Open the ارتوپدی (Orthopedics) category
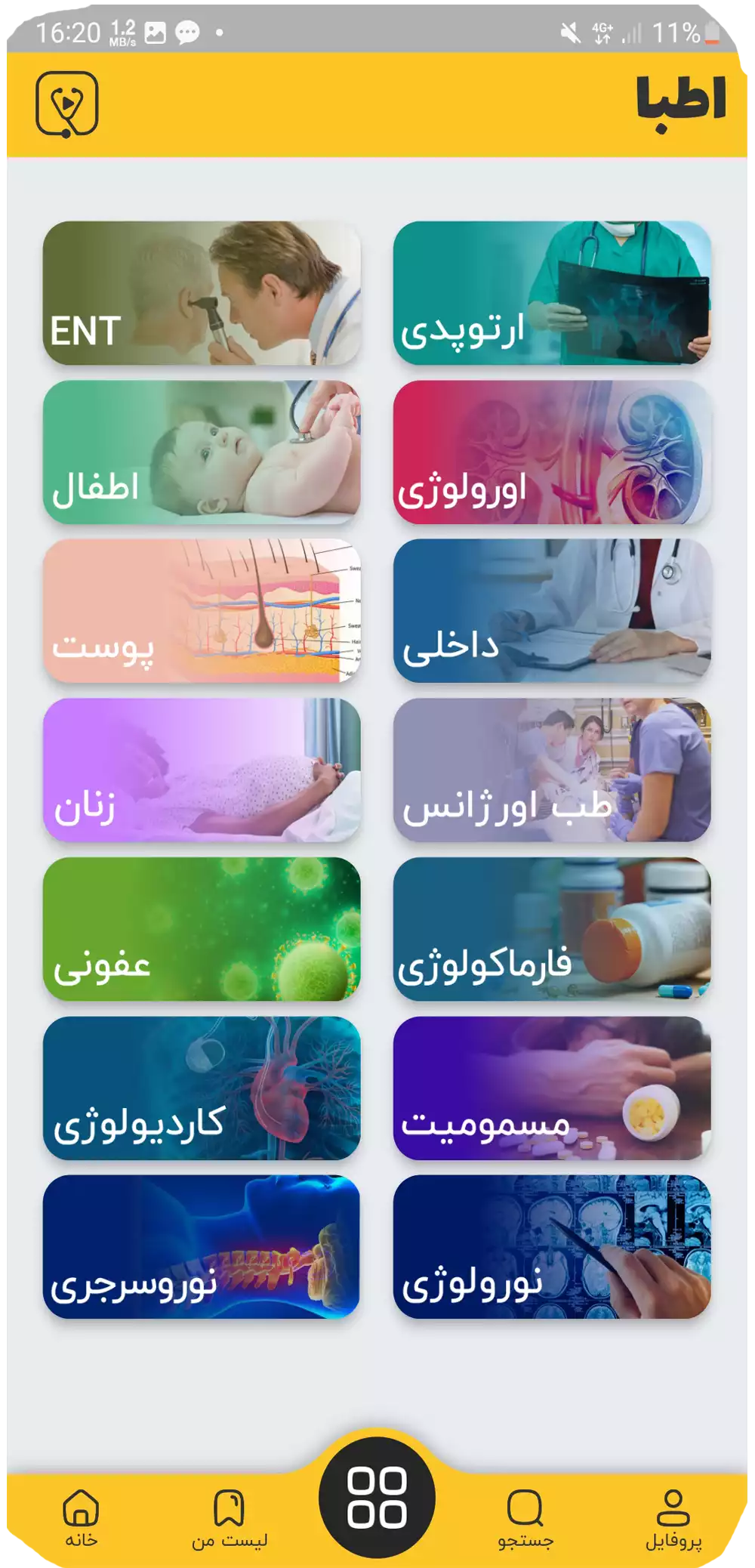The height and width of the screenshot is (1568, 755). tap(552, 293)
